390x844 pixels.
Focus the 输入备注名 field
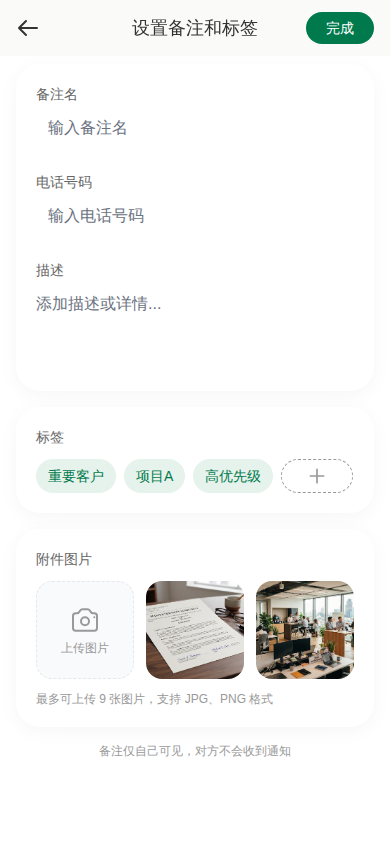(x=195, y=128)
